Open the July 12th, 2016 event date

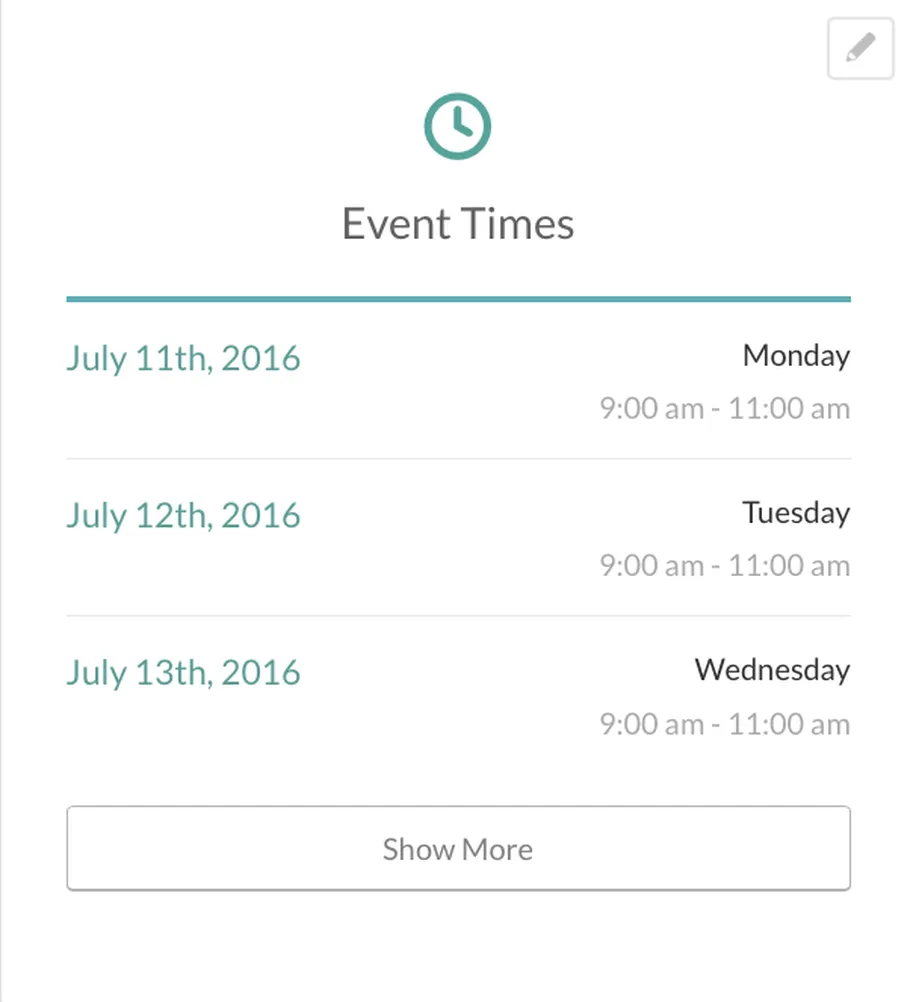coord(183,515)
